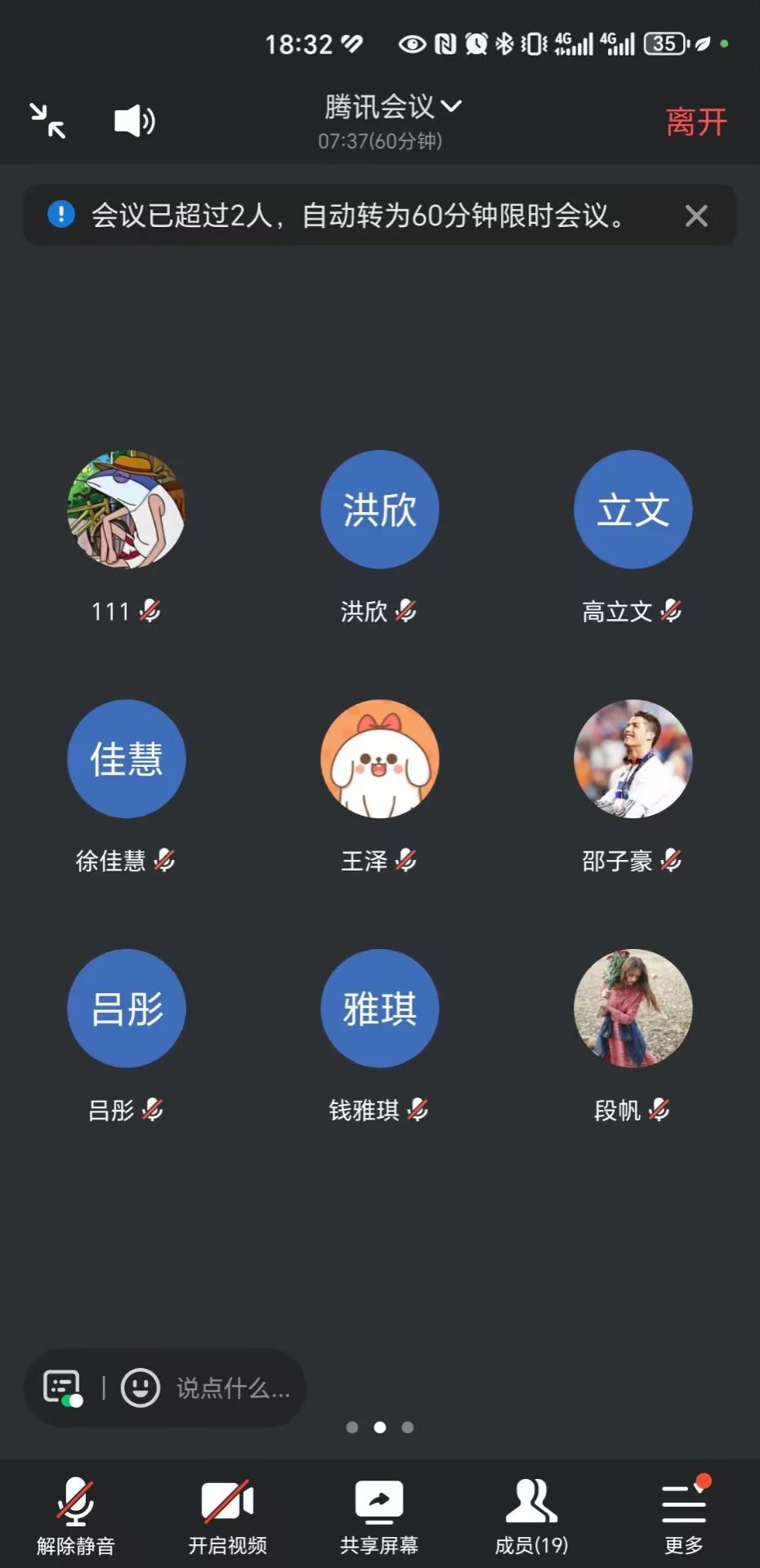Dismiss the 60-minute limit notice
The image size is (760, 1568).
point(695,216)
